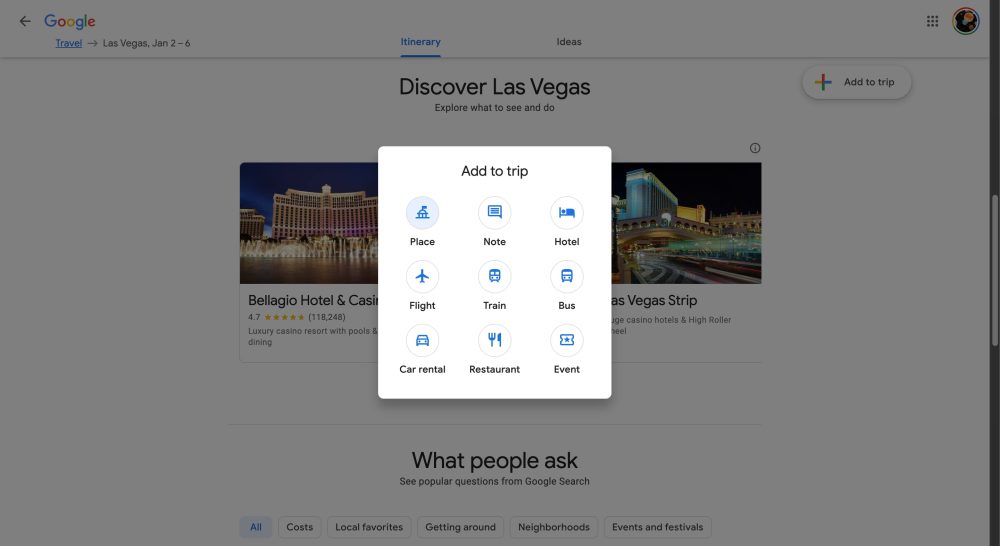The width and height of the screenshot is (1000, 546).
Task: Select Hotel in Add to trip
Action: coord(567,213)
